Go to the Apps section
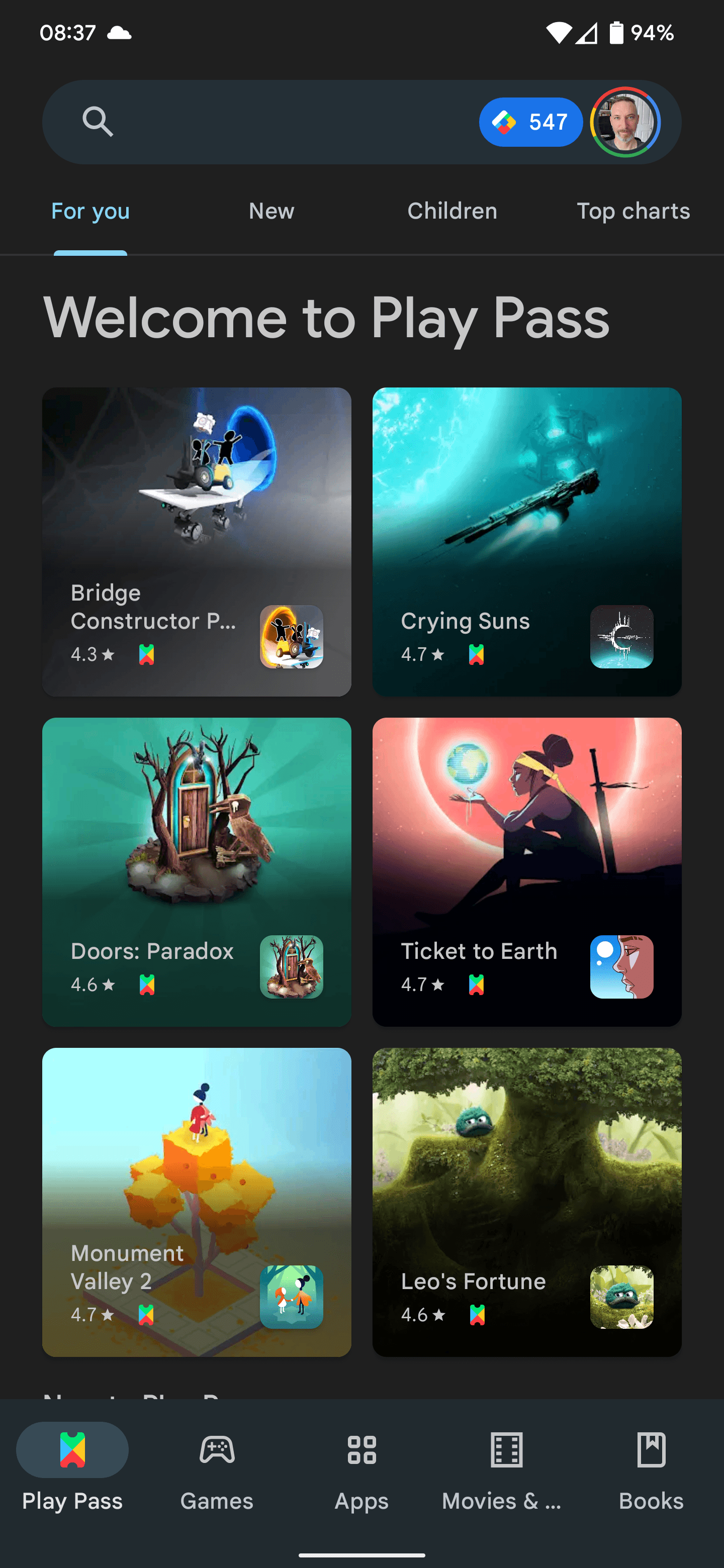724x1568 pixels. (x=361, y=1467)
